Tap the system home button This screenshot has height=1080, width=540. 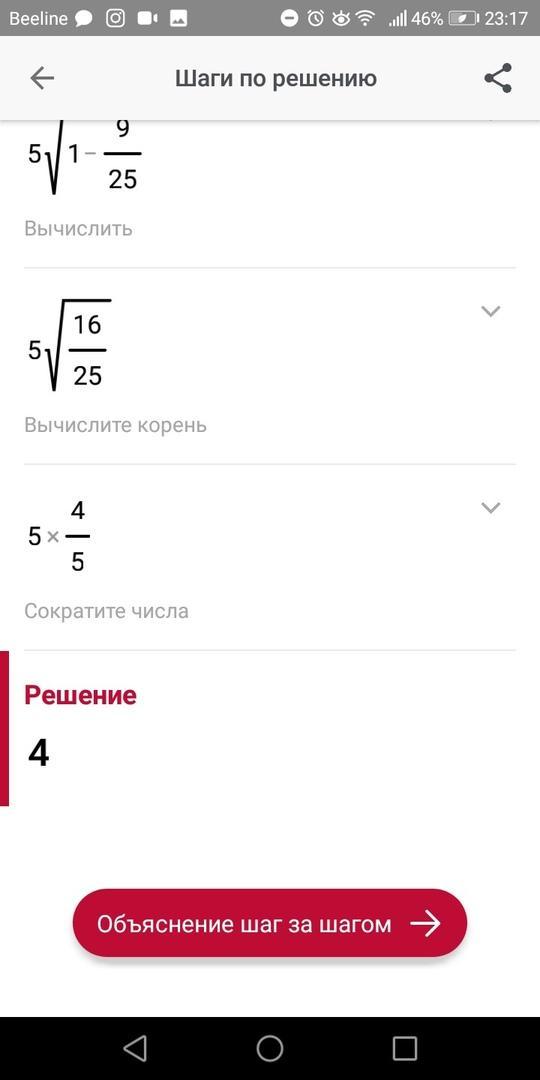270,1048
